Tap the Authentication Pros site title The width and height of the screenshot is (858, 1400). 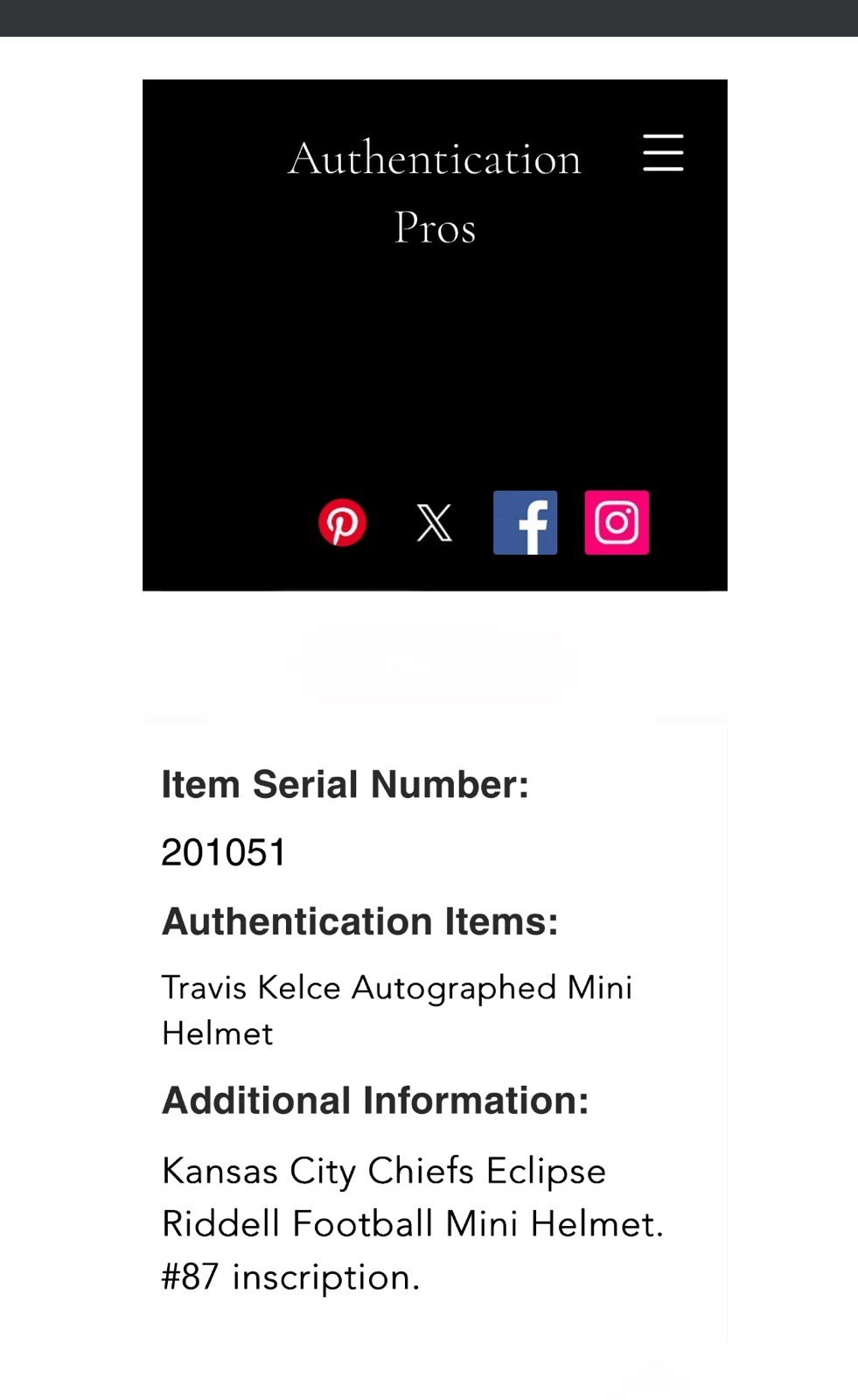tap(435, 192)
